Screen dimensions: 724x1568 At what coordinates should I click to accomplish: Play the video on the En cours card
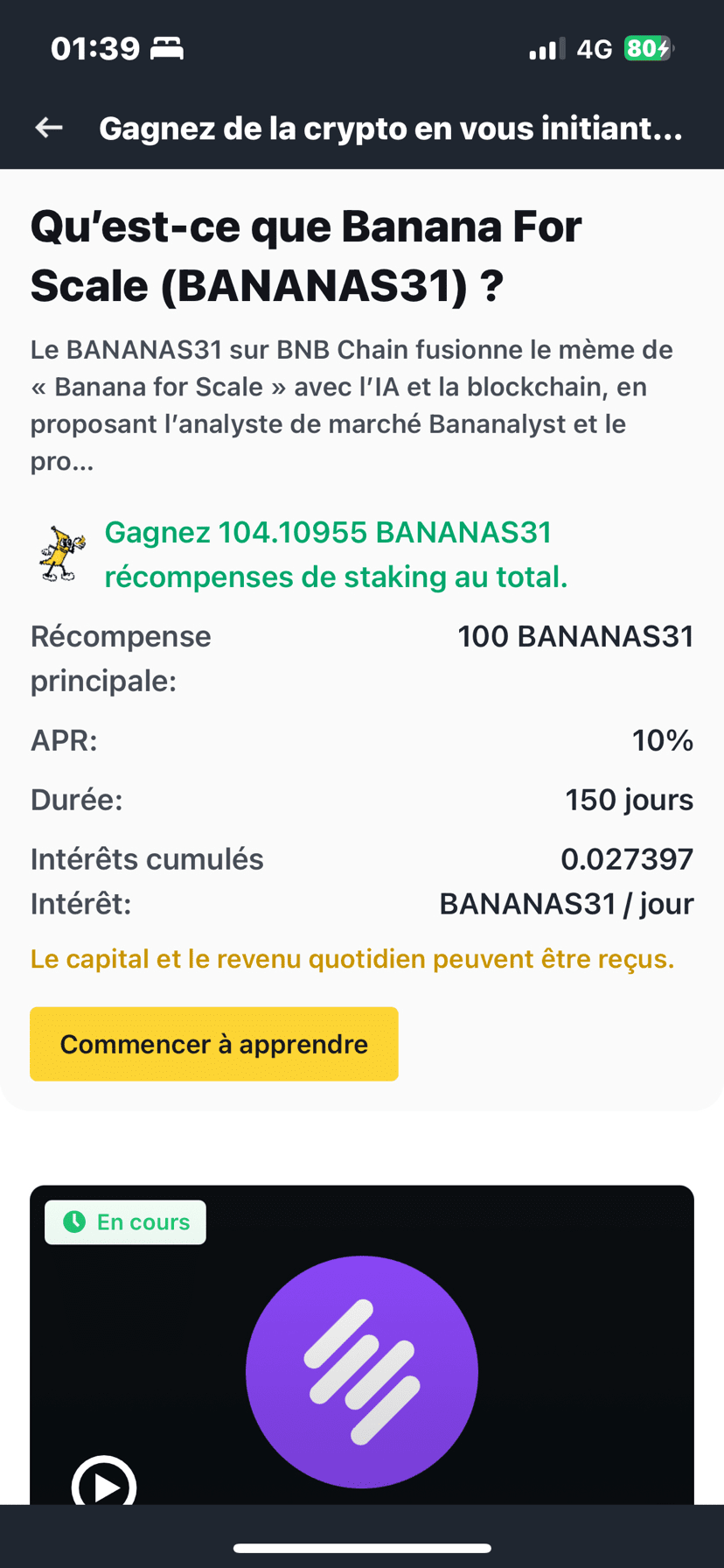coord(103,1484)
